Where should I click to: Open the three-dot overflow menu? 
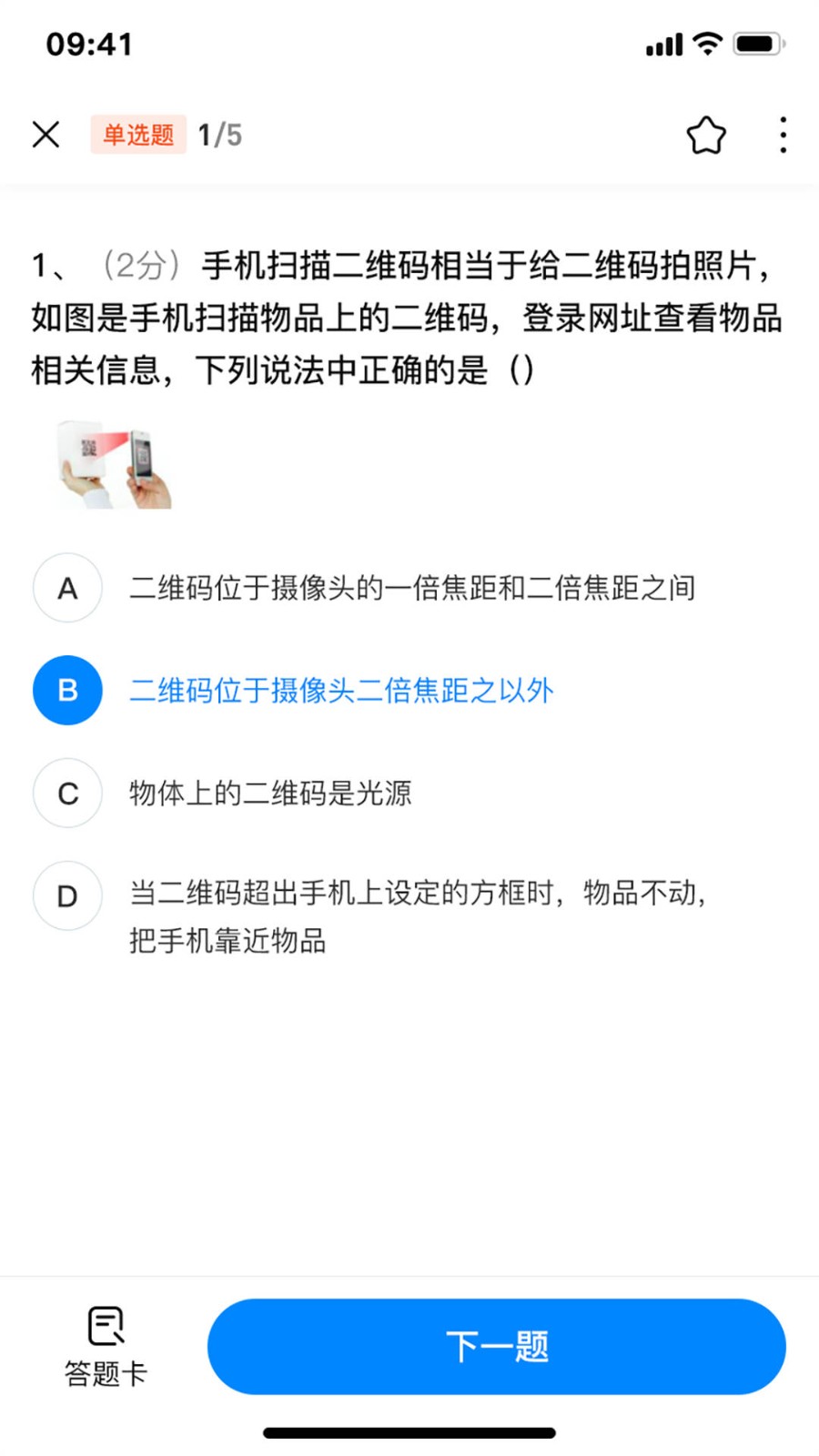783,135
